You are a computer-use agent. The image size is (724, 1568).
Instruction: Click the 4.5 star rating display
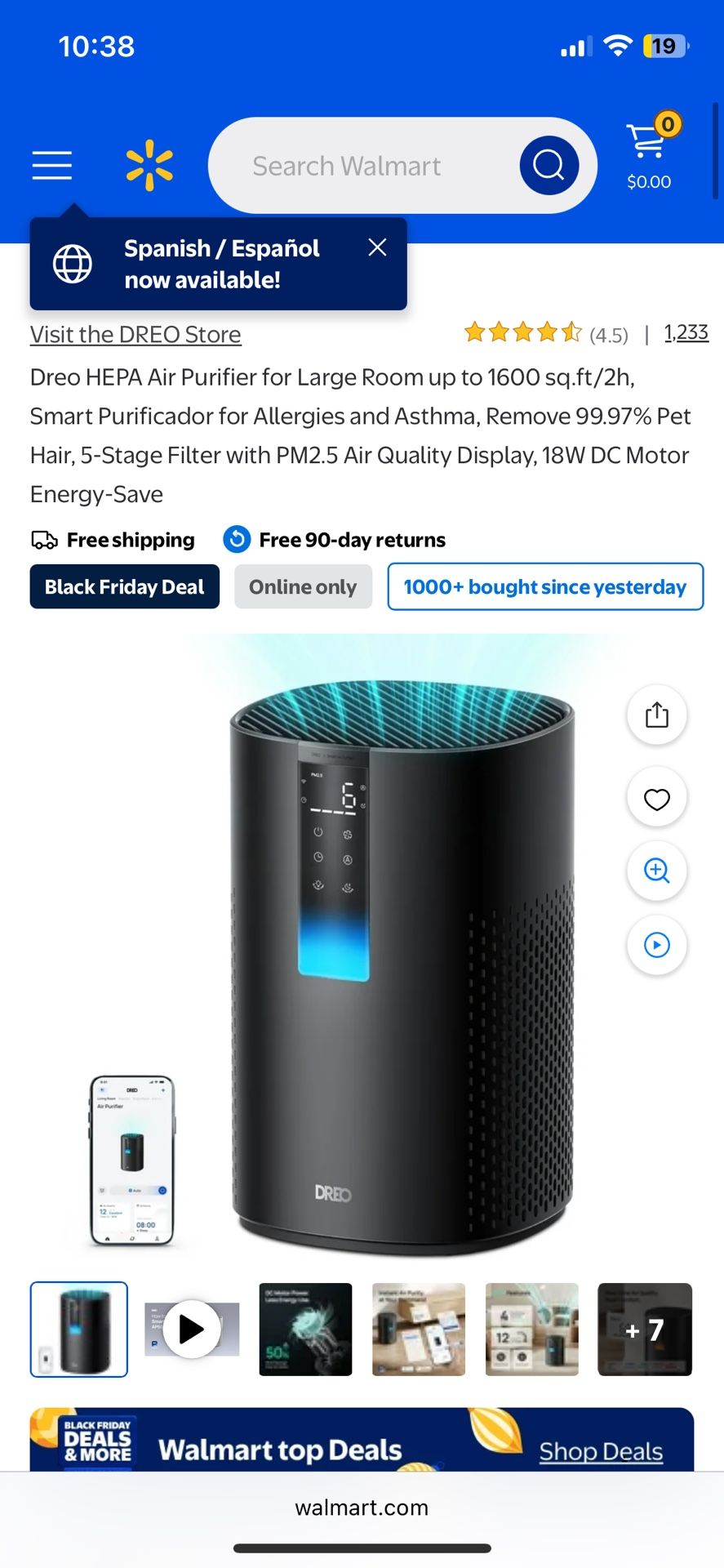[x=539, y=332]
